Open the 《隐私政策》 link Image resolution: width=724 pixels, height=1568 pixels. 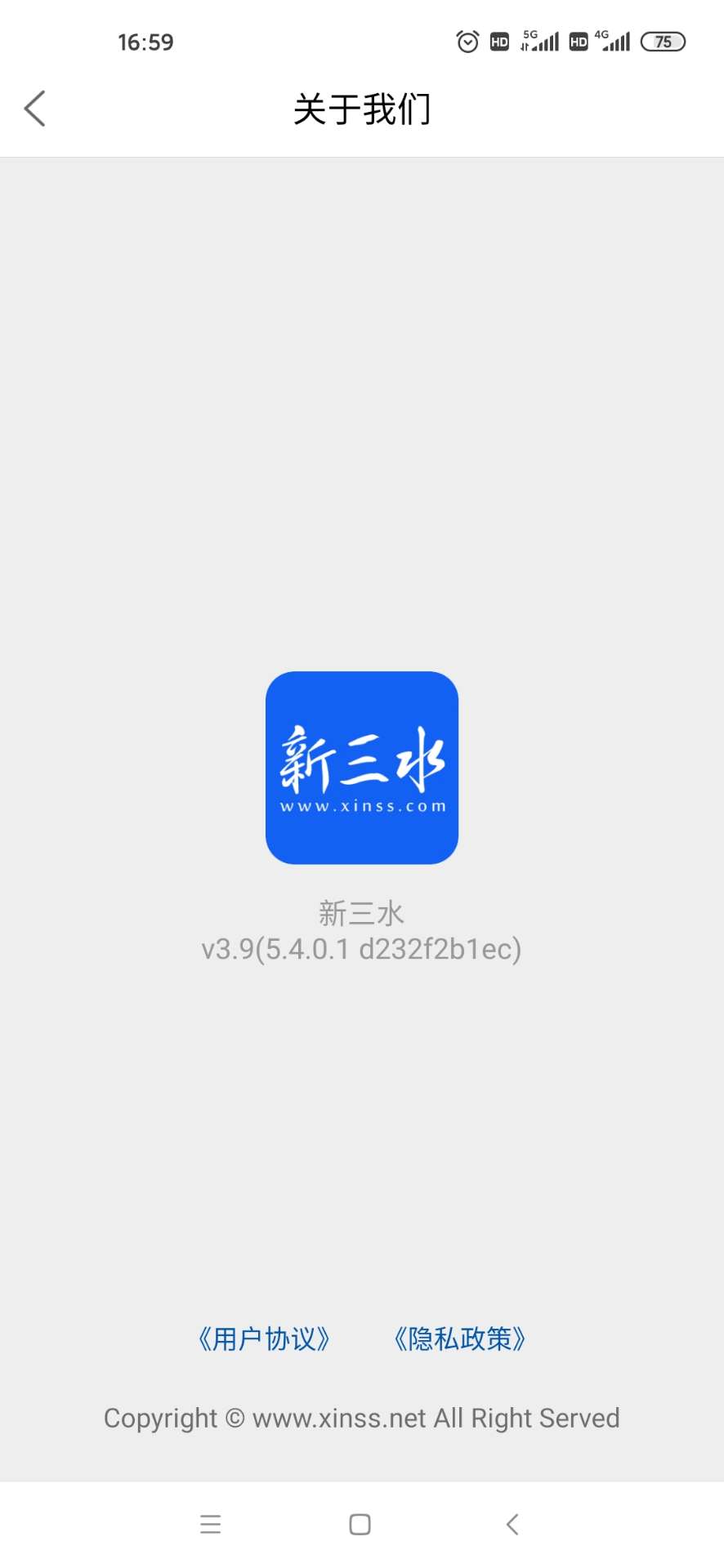click(459, 1339)
